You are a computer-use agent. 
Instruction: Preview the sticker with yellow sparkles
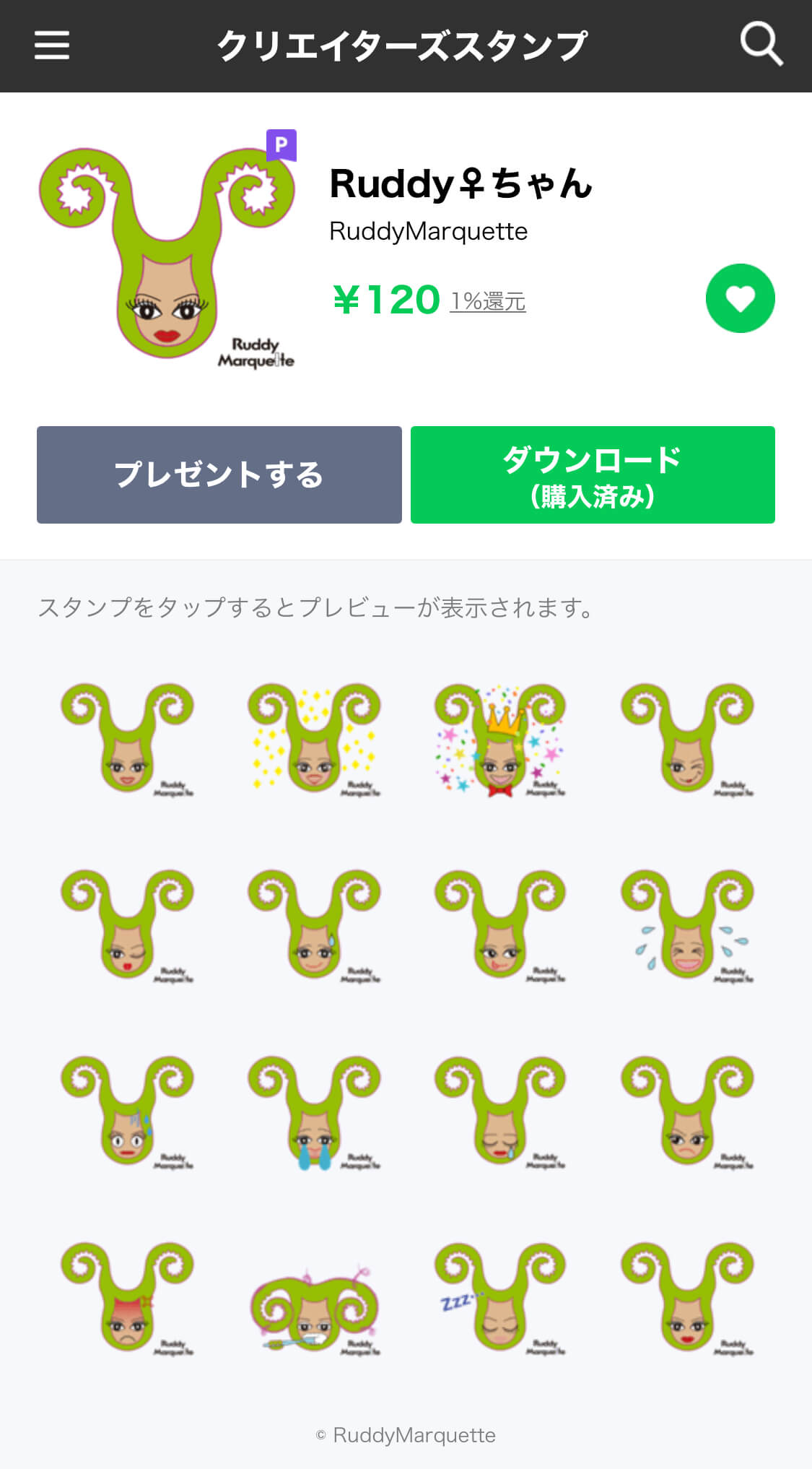coord(314,739)
